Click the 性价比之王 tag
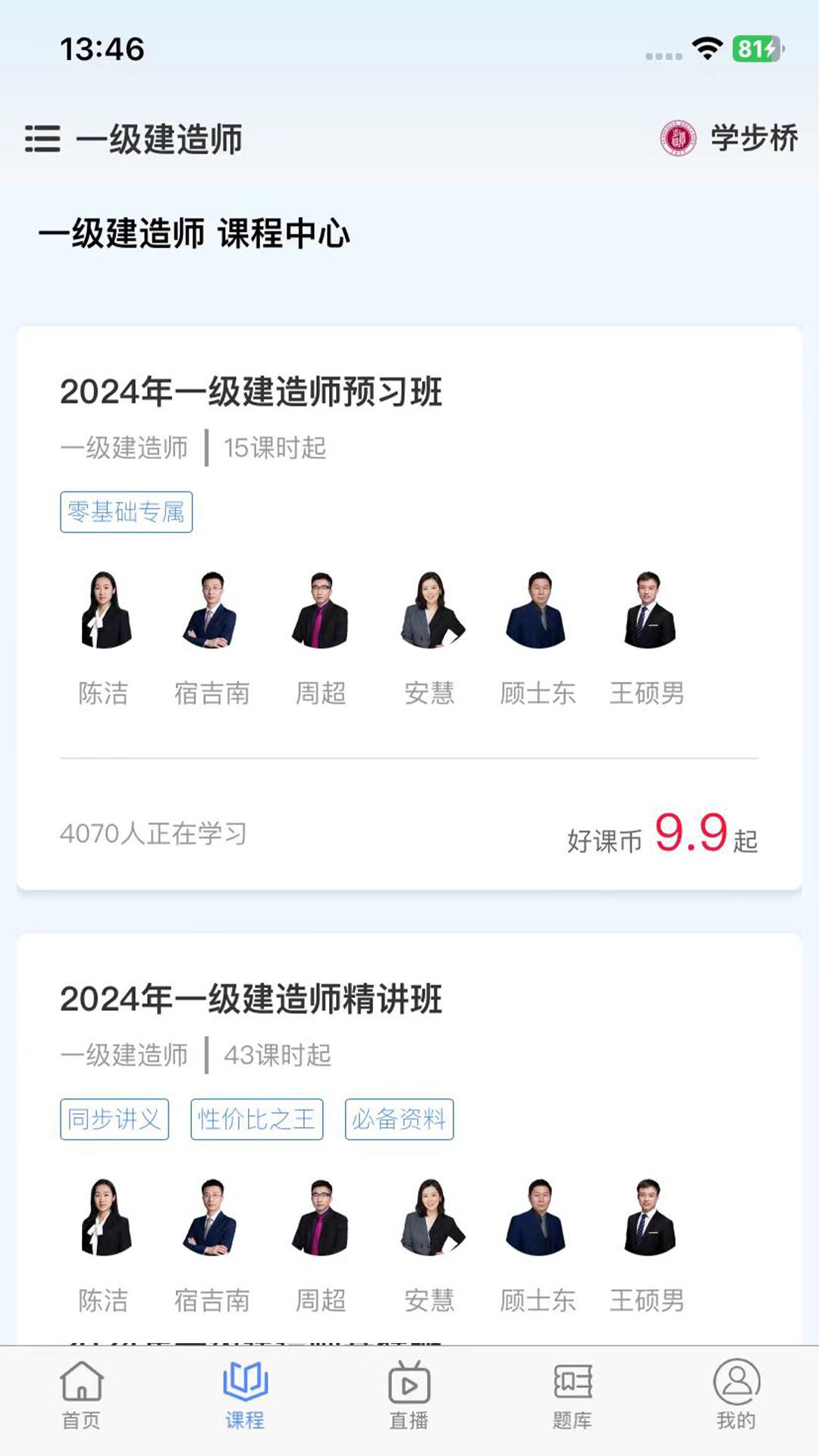Image resolution: width=819 pixels, height=1456 pixels. [257, 1120]
